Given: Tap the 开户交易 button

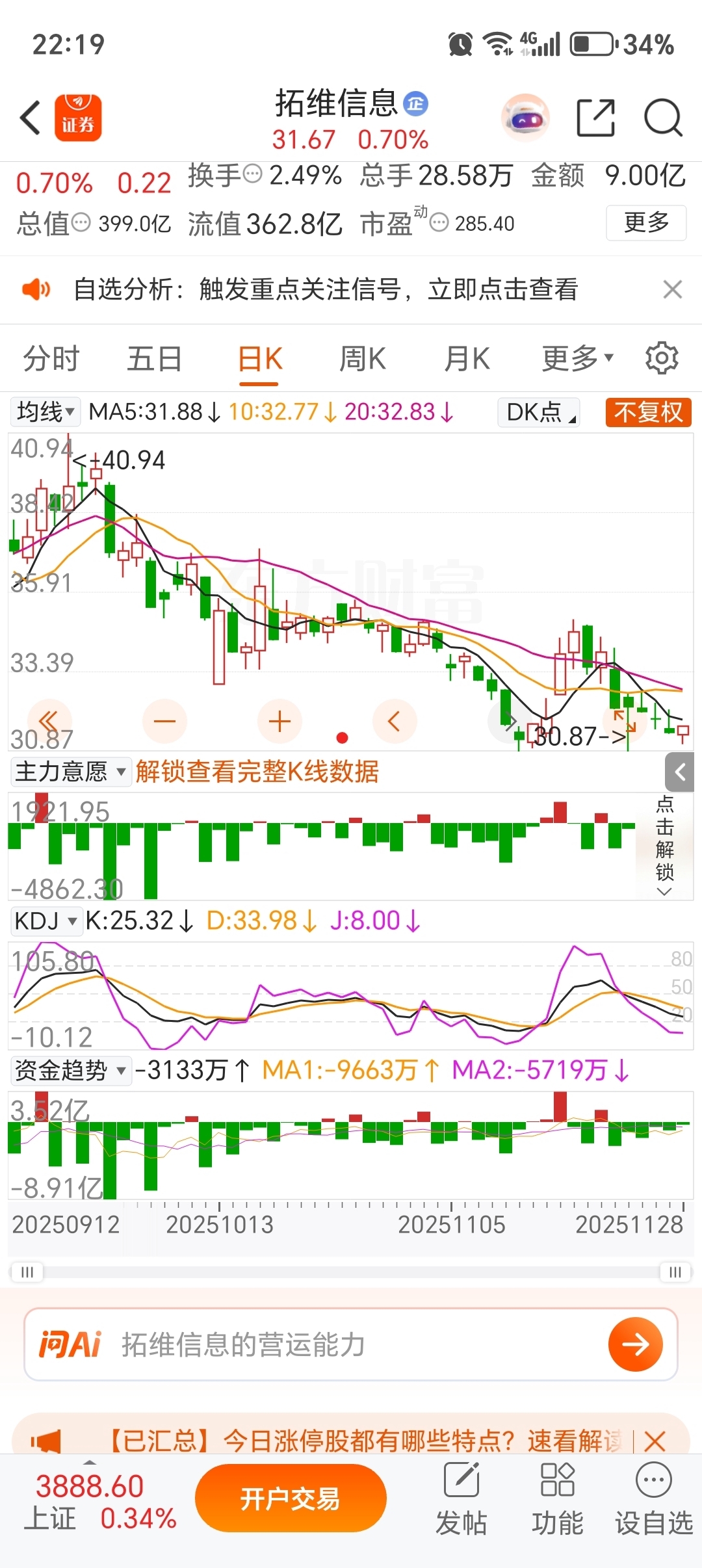Looking at the screenshot, I should tap(291, 1498).
